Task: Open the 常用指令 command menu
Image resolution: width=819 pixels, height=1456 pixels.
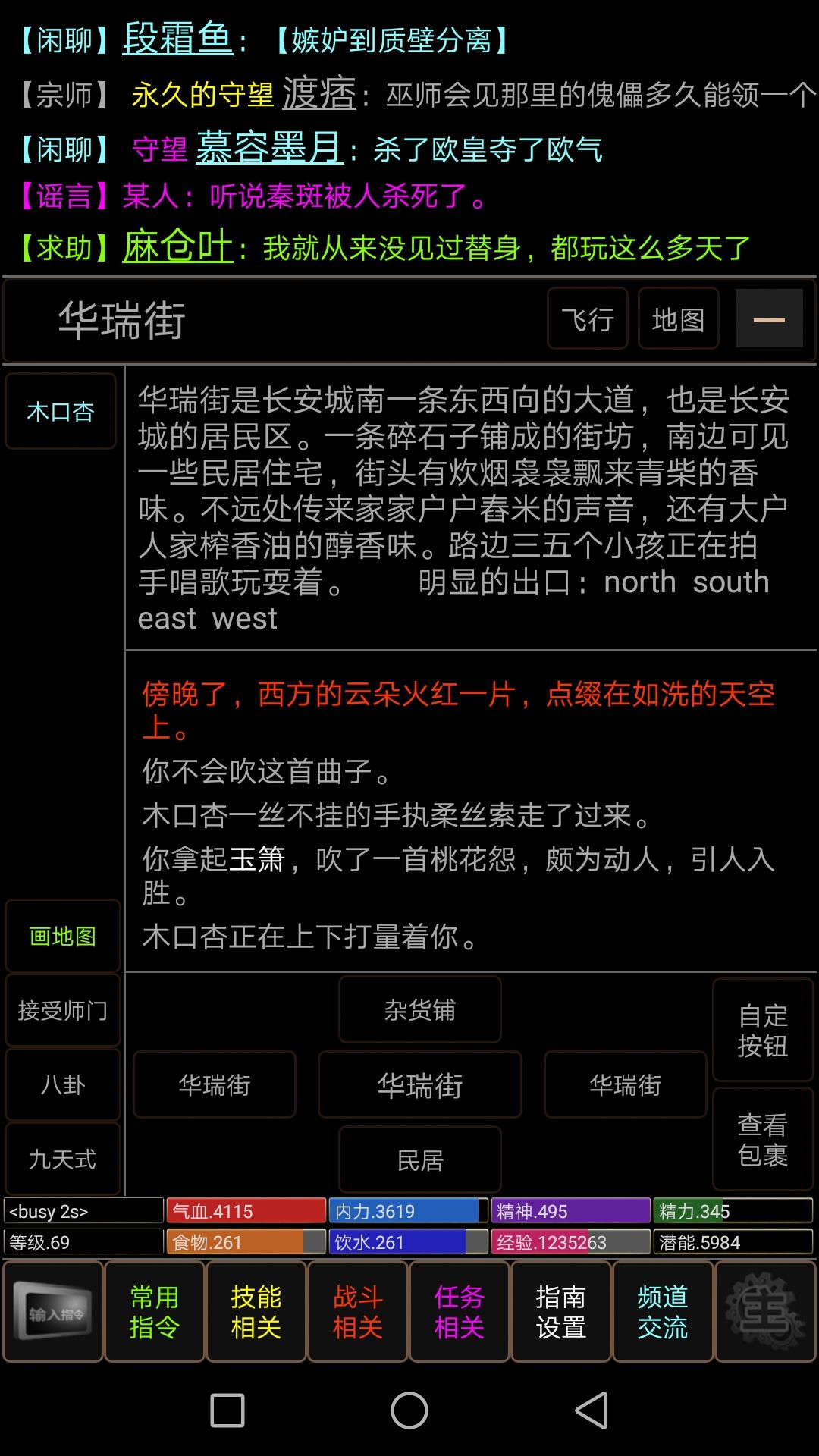Action: pos(155,1310)
